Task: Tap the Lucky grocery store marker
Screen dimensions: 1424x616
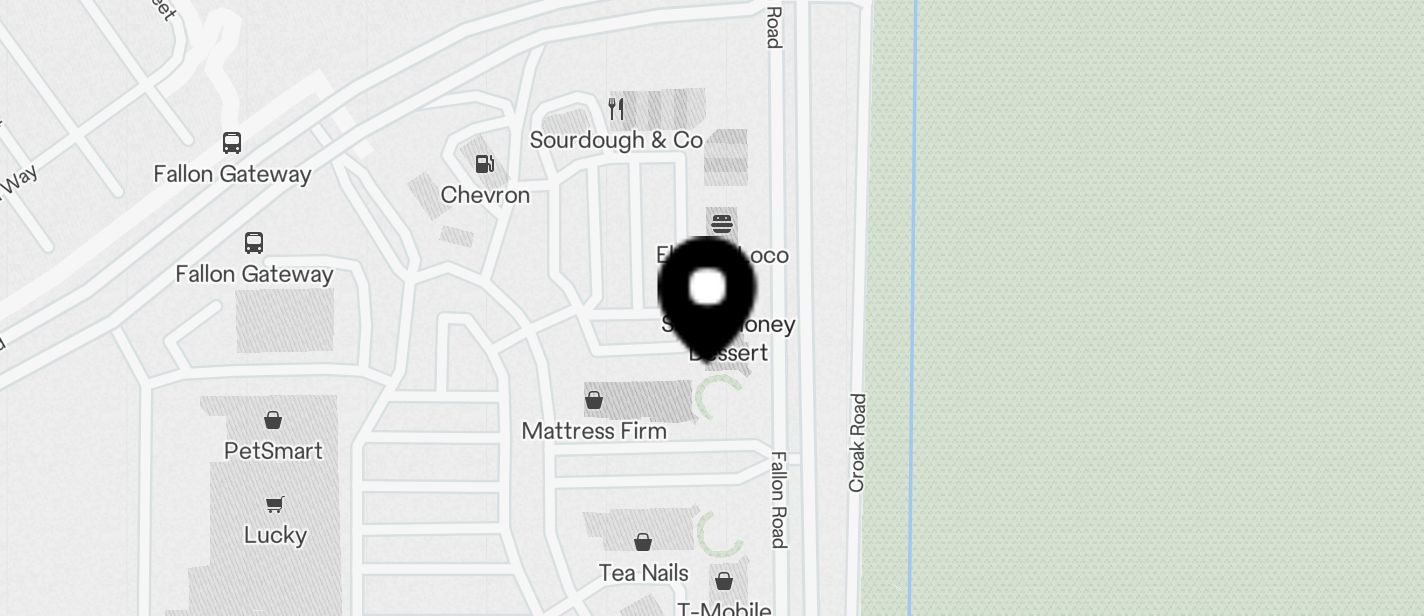Action: point(274,506)
